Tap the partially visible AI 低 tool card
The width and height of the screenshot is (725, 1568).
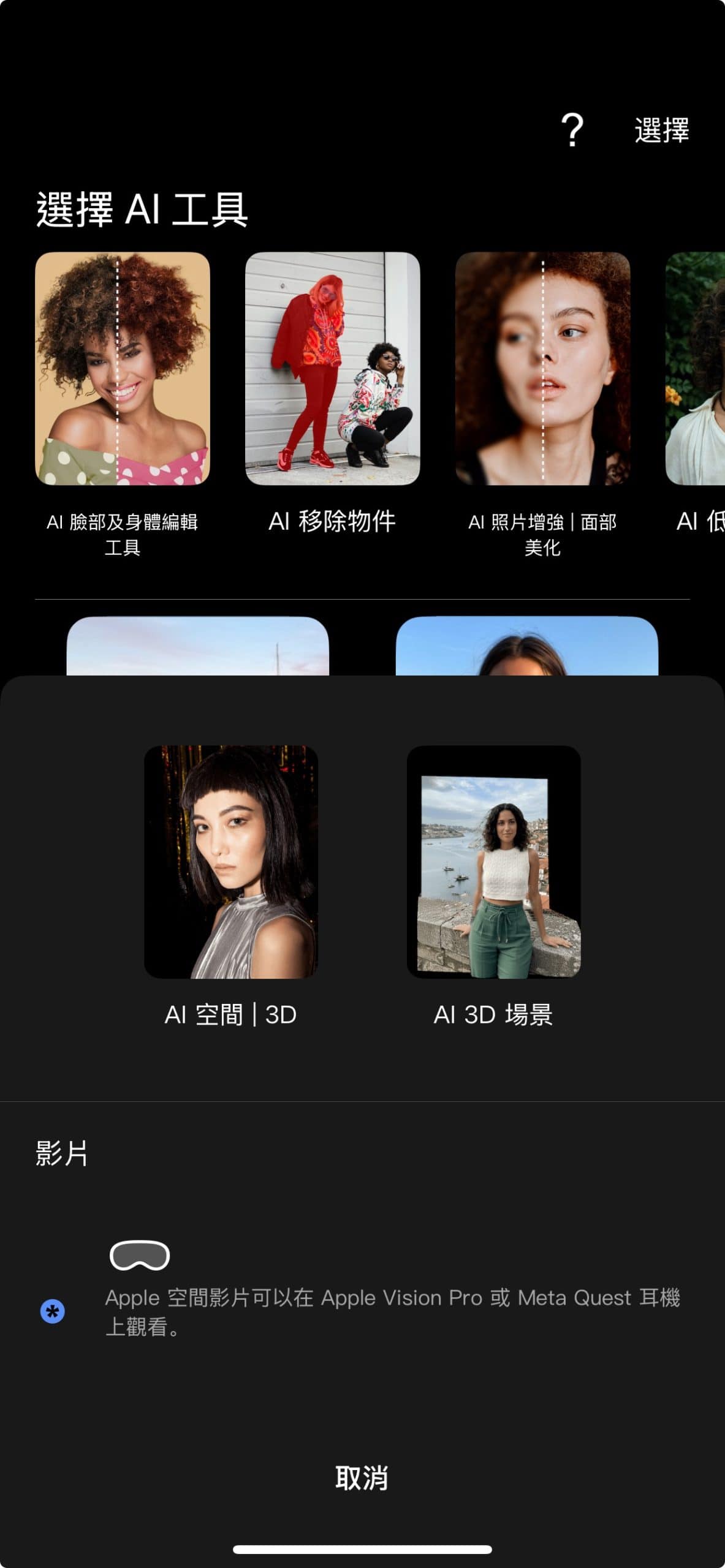click(699, 367)
